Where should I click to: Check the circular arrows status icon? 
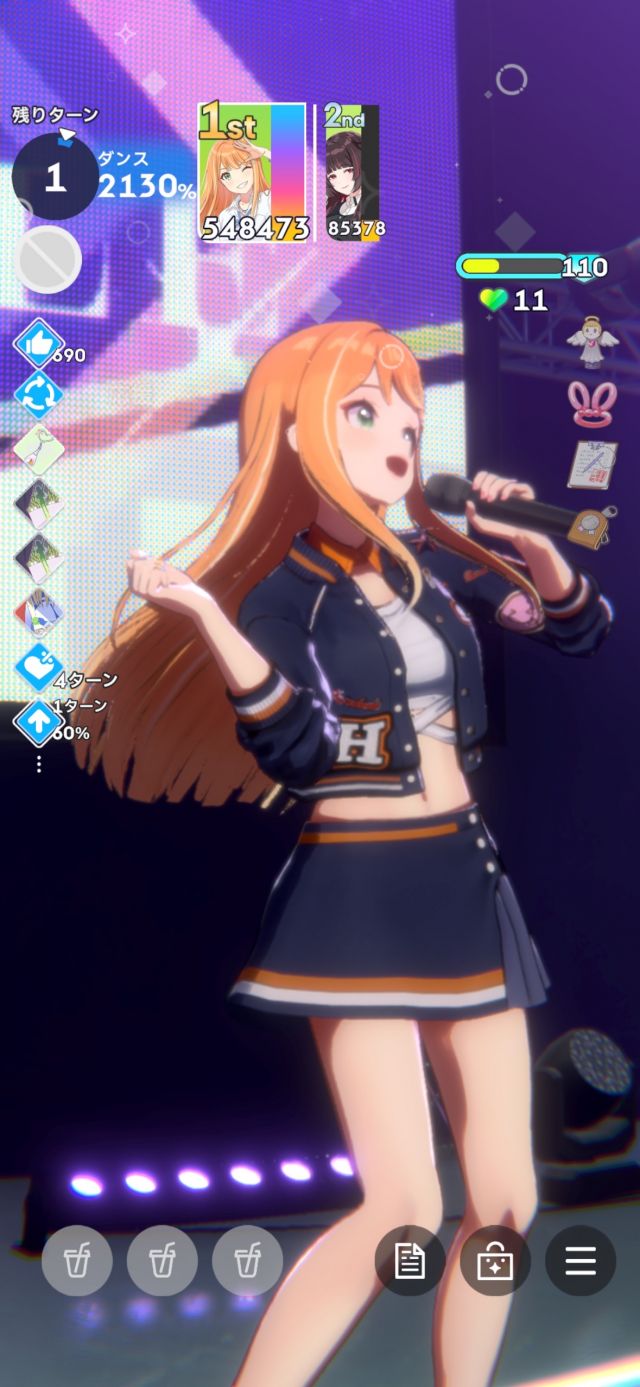(x=39, y=396)
